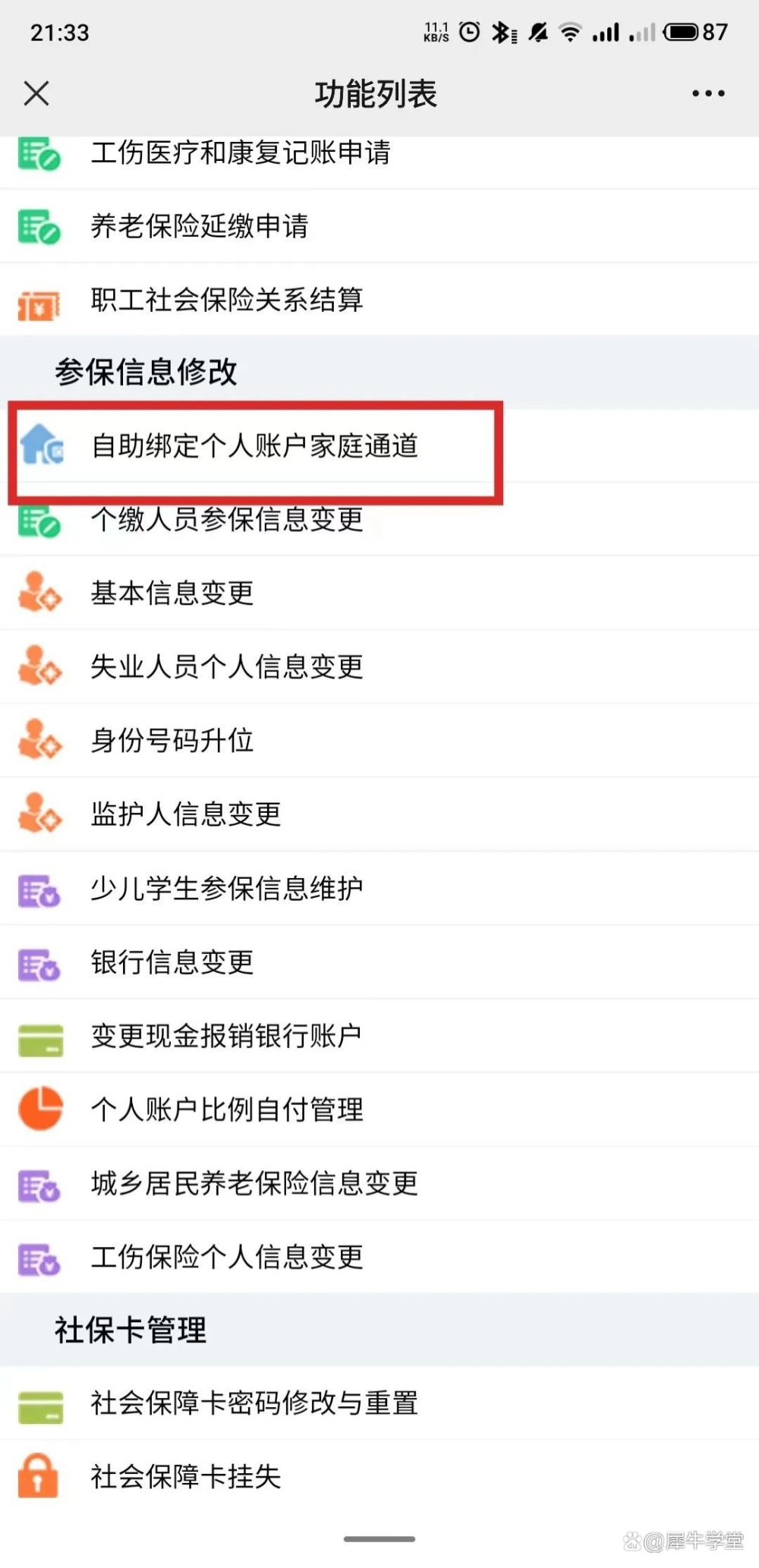Image resolution: width=759 pixels, height=1568 pixels.
Task: Open 变更现金报销银行账户
Action: (226, 1036)
